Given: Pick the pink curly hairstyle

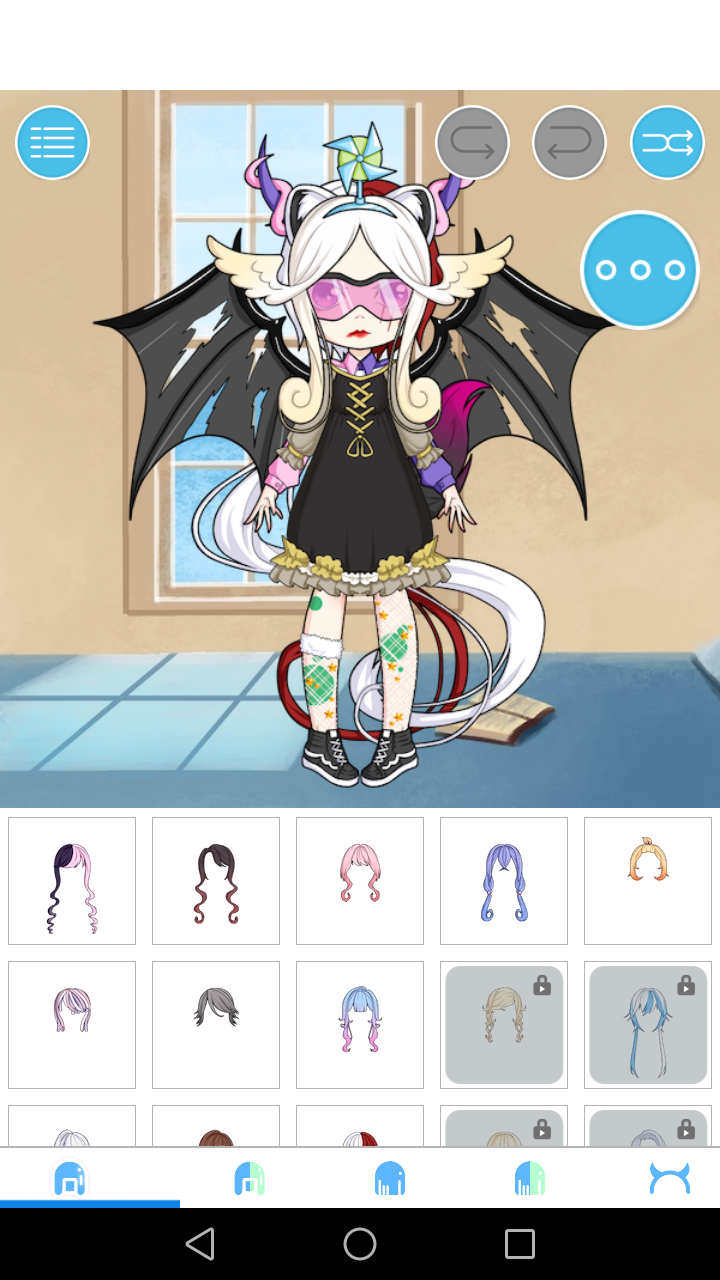Looking at the screenshot, I should coord(360,881).
